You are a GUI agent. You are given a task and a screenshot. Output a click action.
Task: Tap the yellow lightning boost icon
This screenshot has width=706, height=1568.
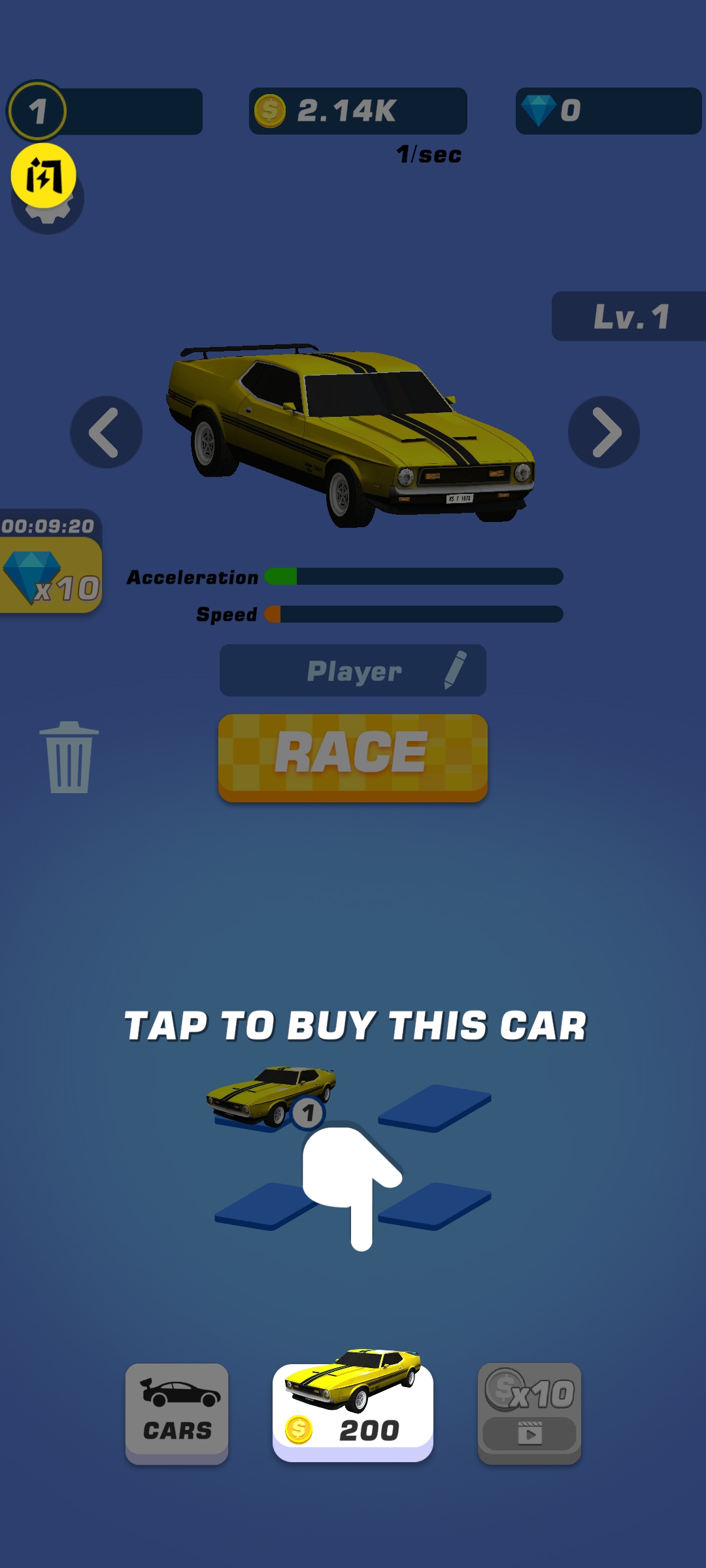point(44,175)
